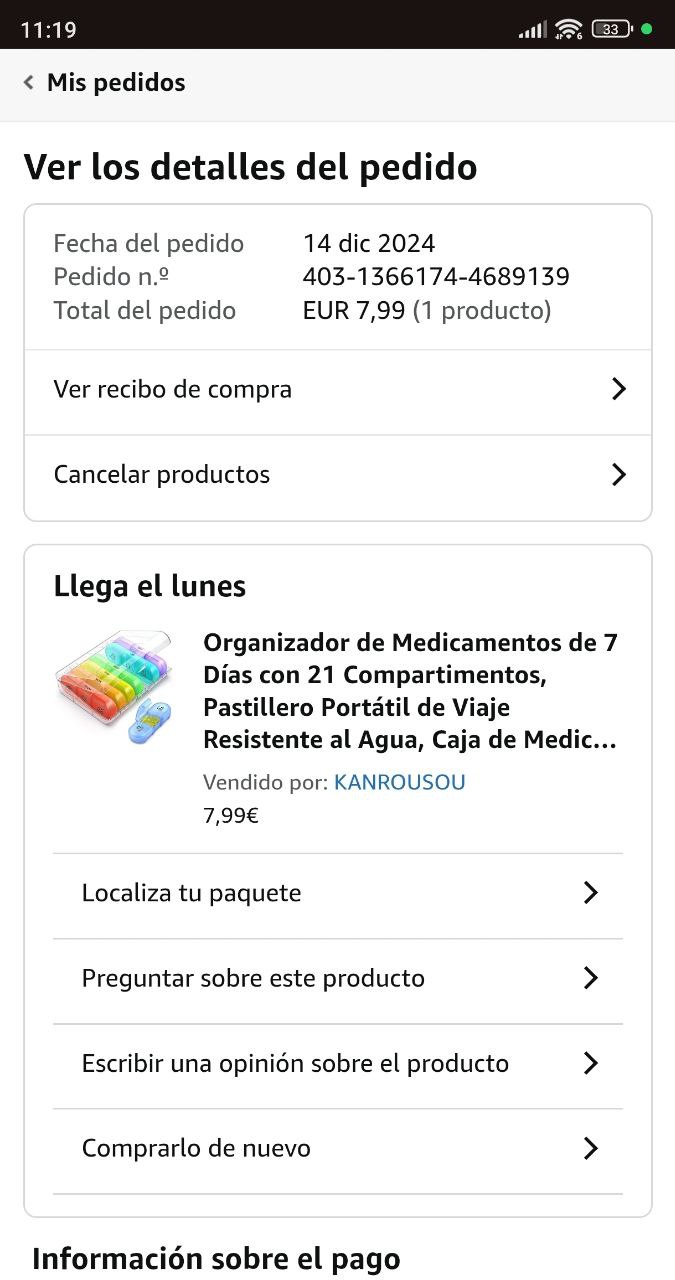Open the pill organizer product image
This screenshot has height=1280, width=675.
(114, 687)
